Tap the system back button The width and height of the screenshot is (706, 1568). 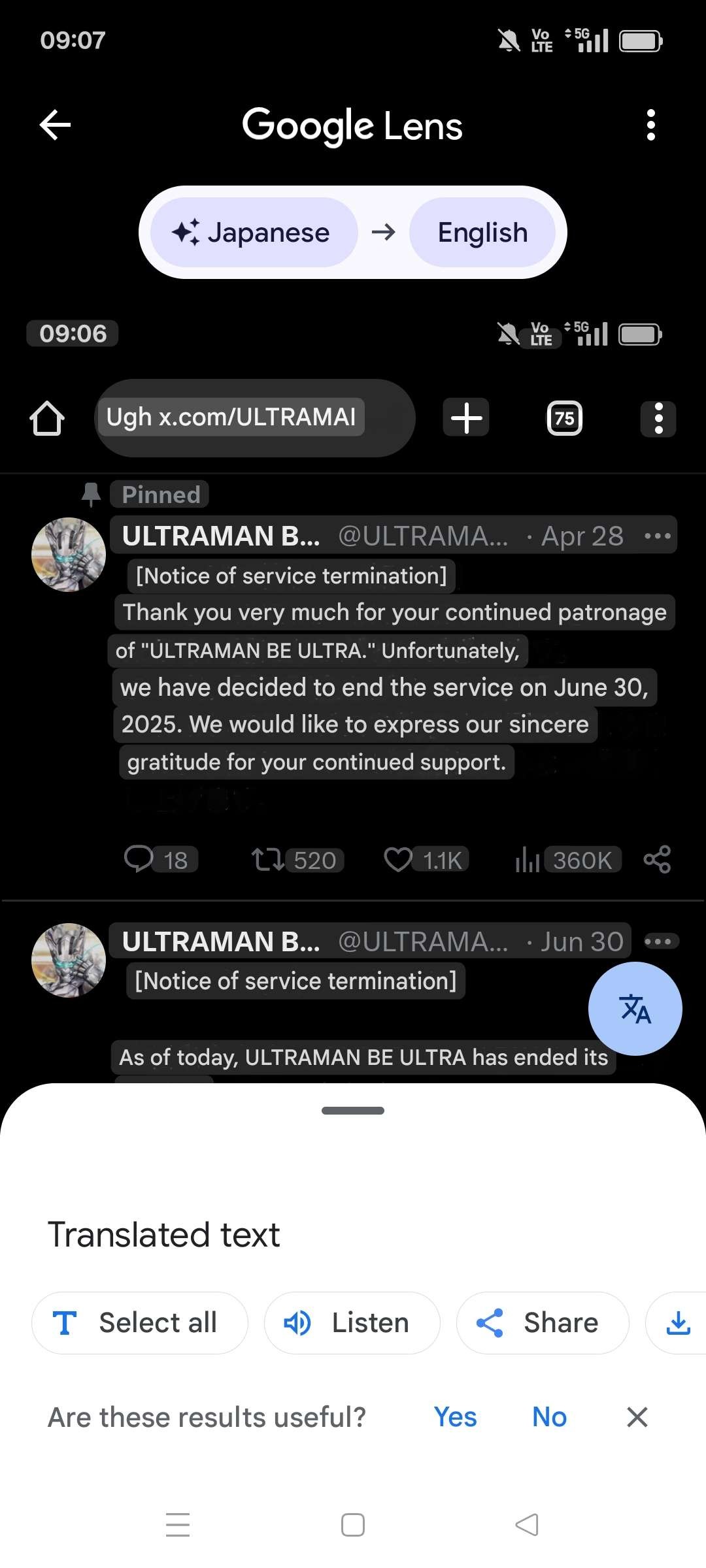tap(527, 1525)
